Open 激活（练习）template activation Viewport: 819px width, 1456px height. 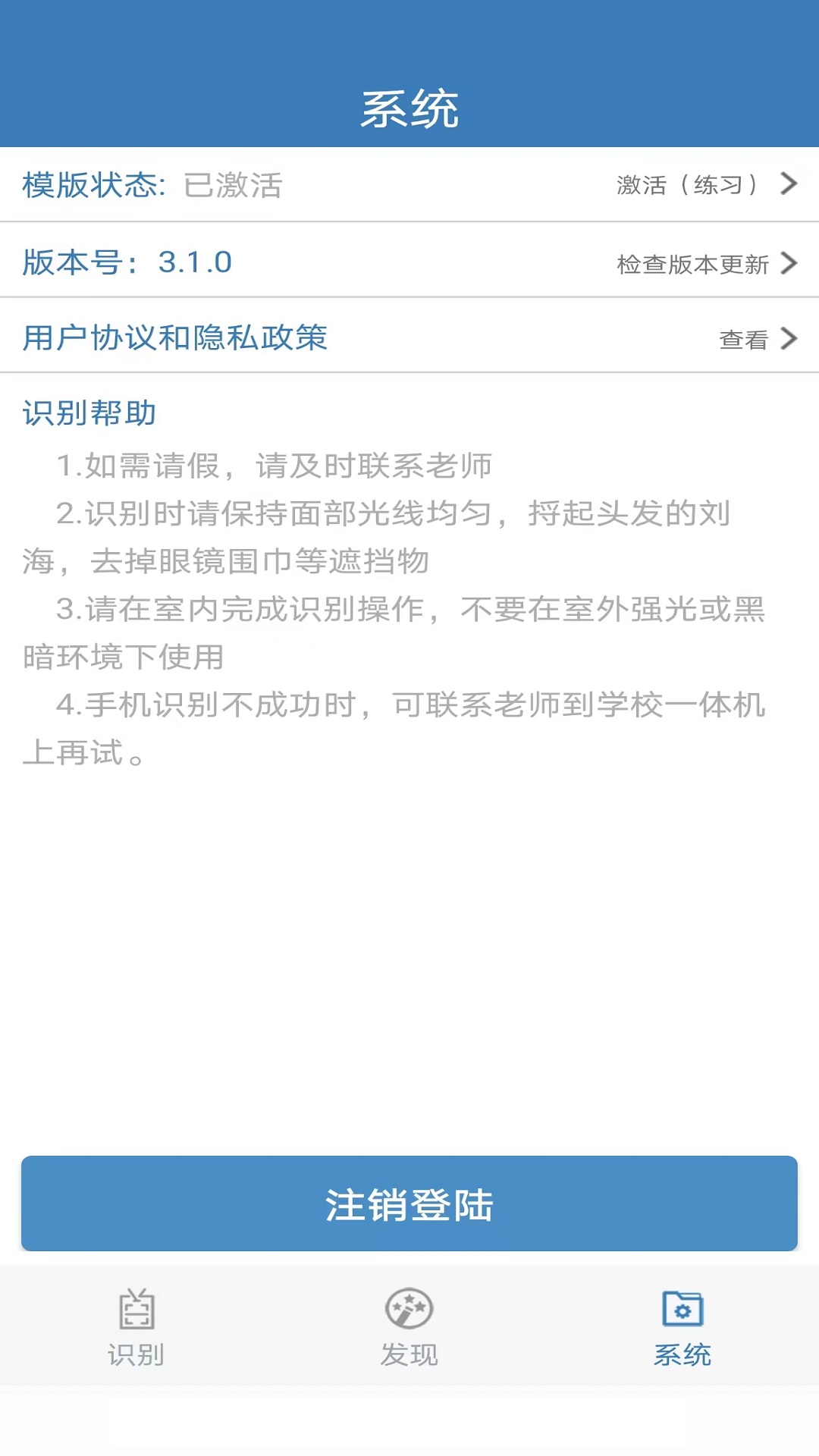(x=707, y=184)
